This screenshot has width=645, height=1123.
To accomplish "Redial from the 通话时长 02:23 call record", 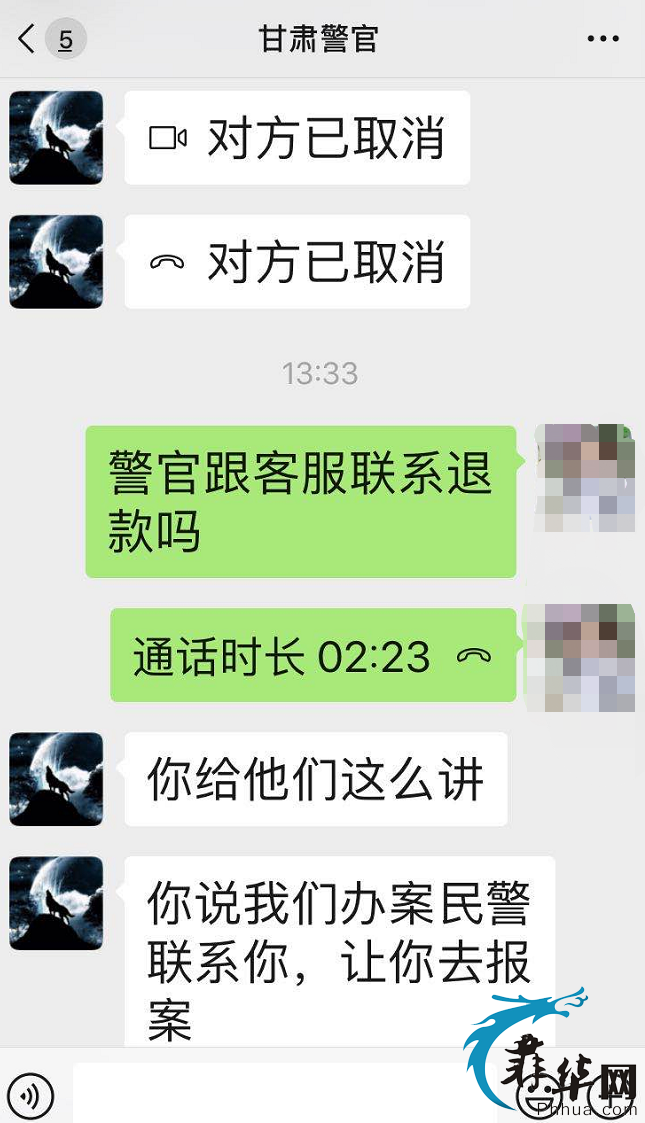I will point(312,656).
